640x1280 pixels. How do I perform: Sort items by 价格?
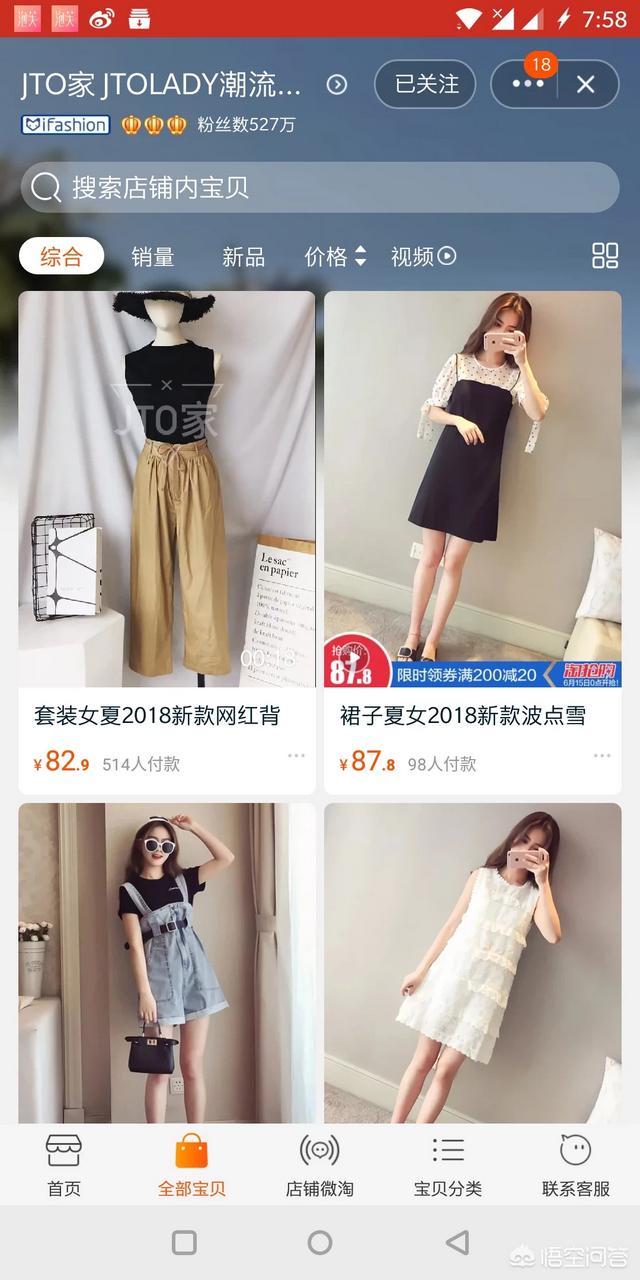point(335,257)
